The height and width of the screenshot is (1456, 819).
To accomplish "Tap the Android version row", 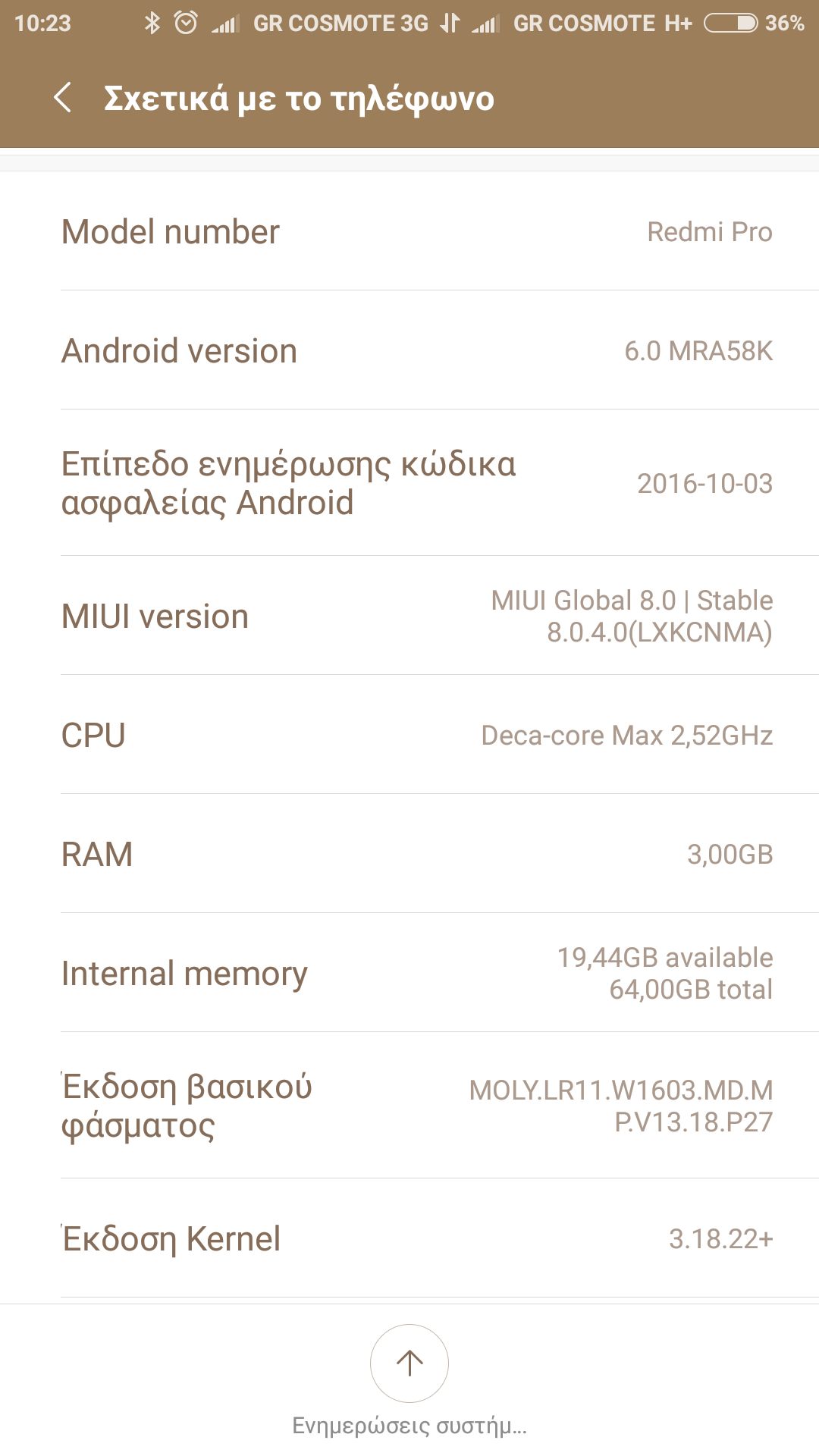I will tap(409, 350).
